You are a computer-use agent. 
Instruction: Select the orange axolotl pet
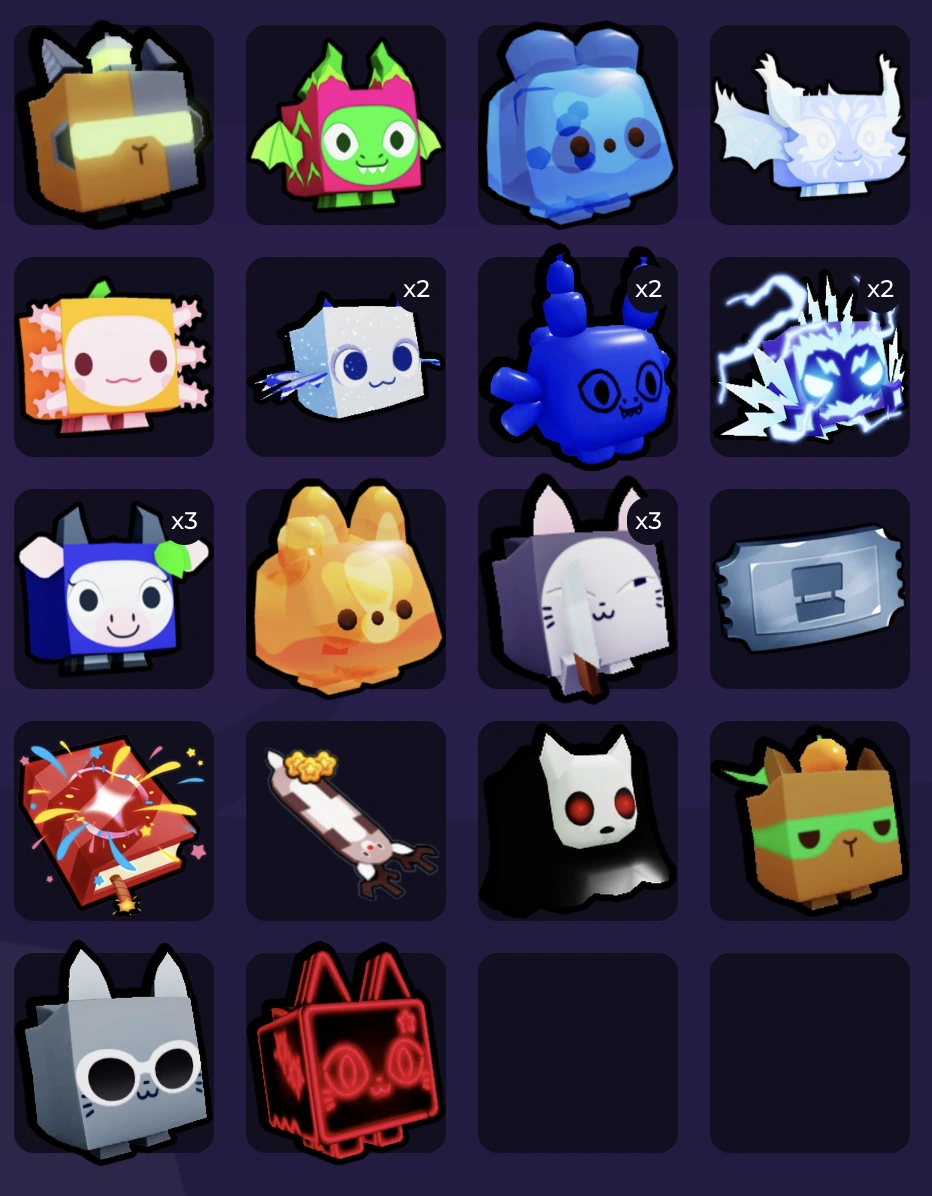(113, 357)
